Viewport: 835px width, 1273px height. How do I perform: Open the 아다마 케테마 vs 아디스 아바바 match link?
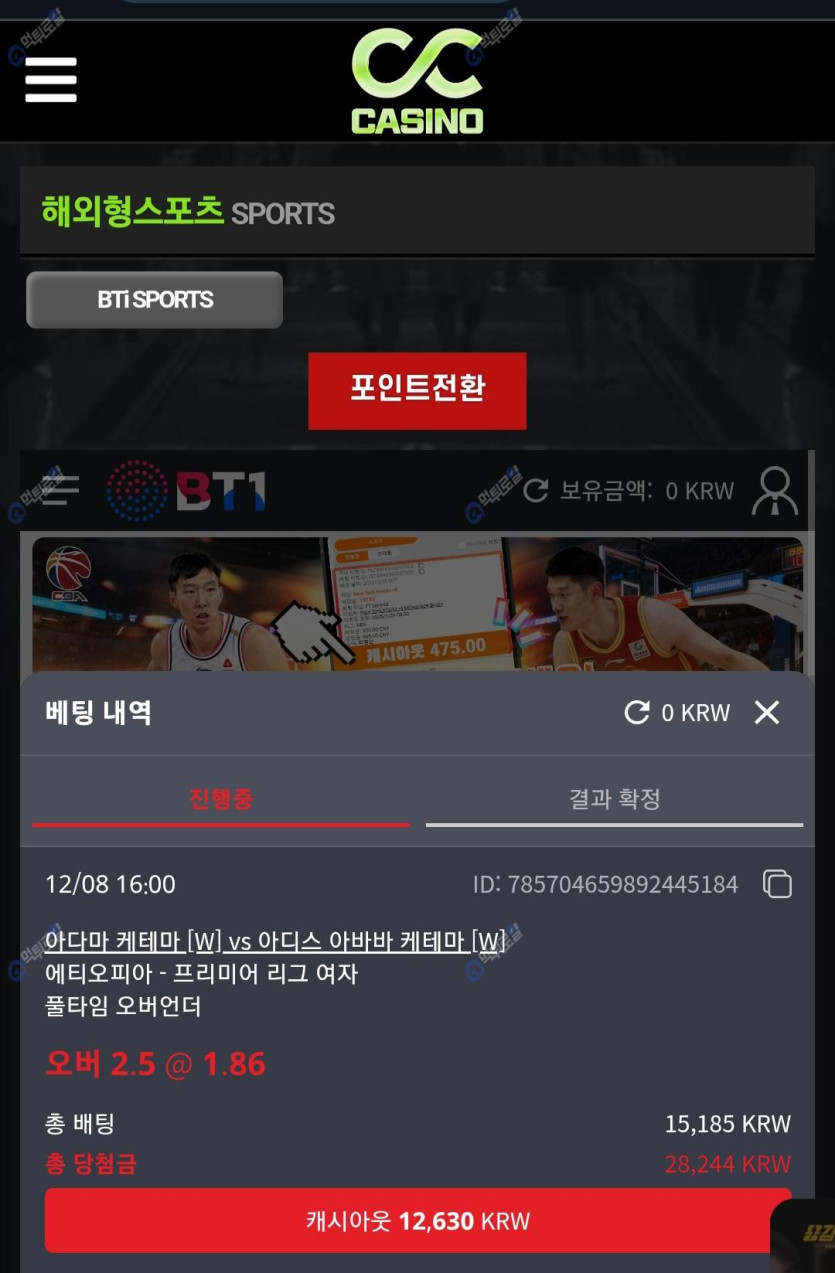tap(275, 941)
